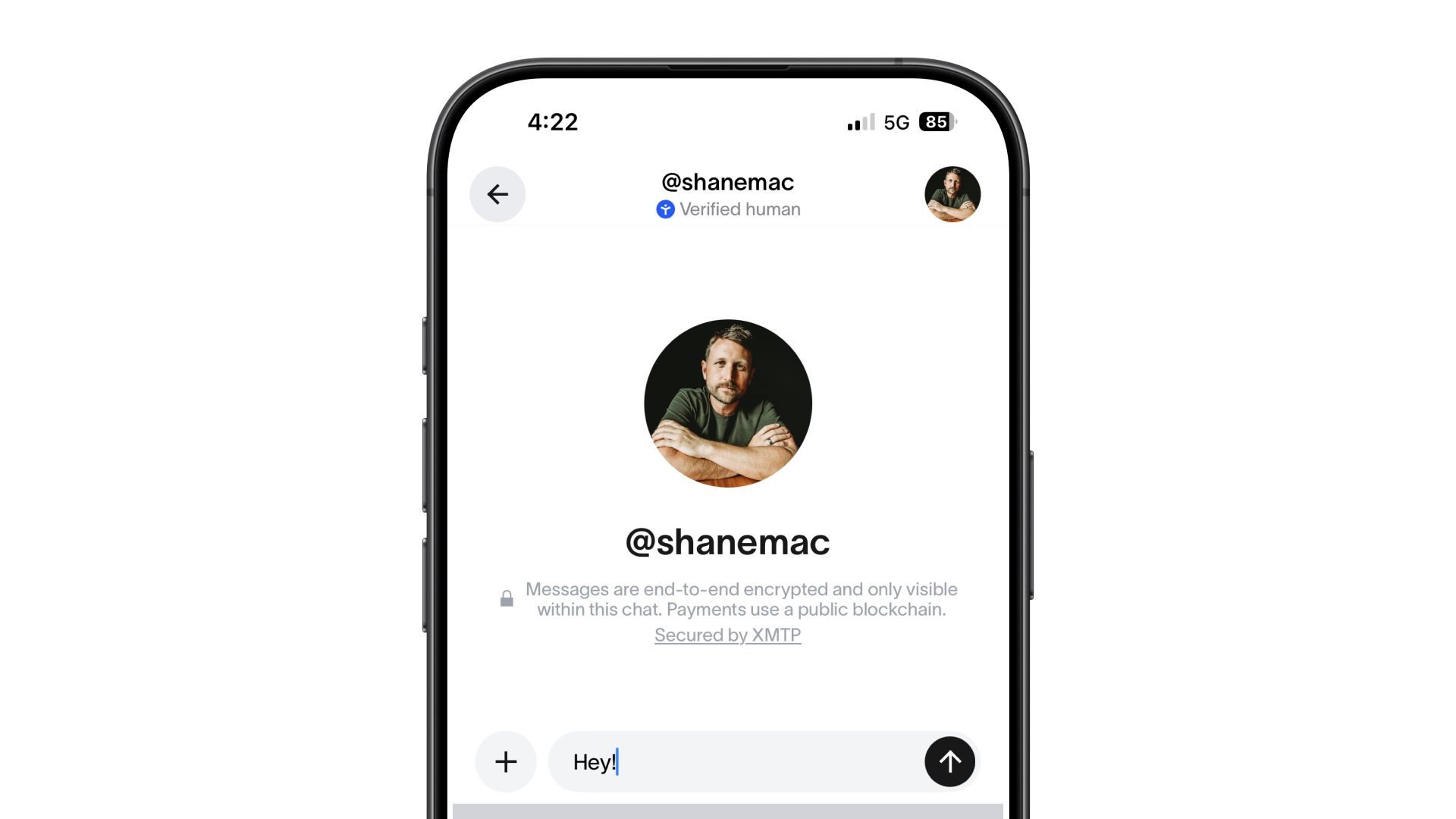Image resolution: width=1456 pixels, height=819 pixels.
Task: Open the Secured by XMTP link
Action: click(x=727, y=635)
